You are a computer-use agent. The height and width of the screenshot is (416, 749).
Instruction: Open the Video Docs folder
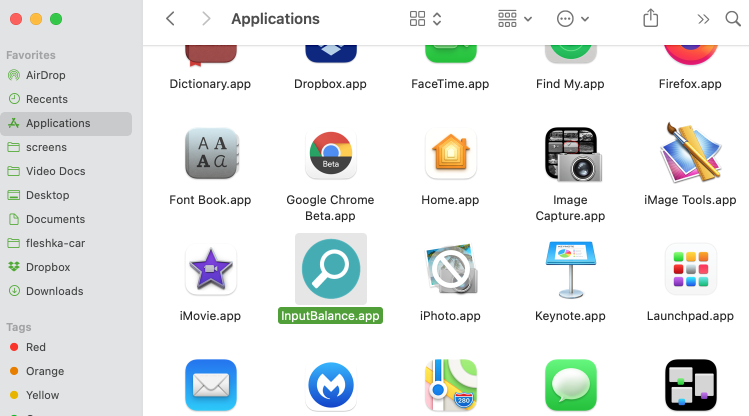(55, 171)
